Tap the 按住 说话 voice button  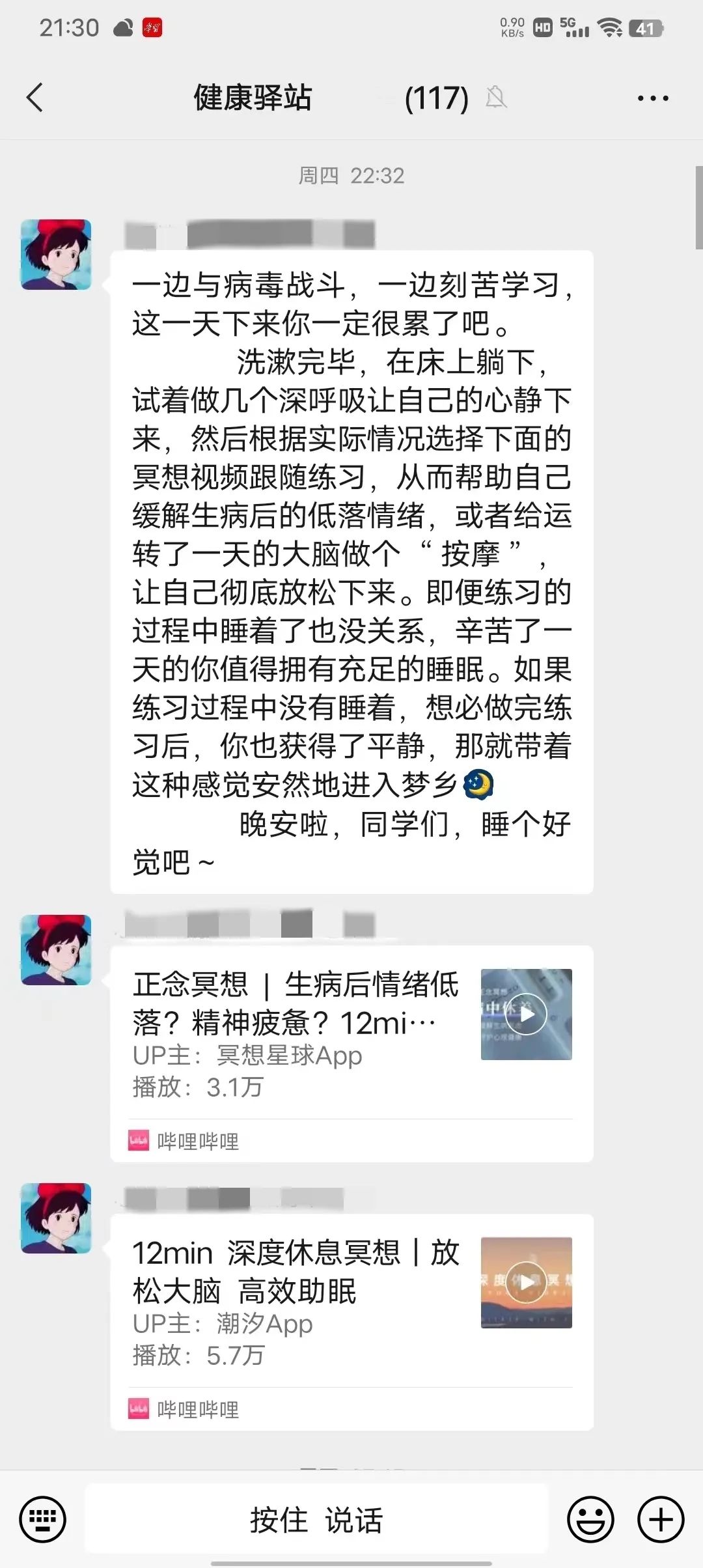317,1520
